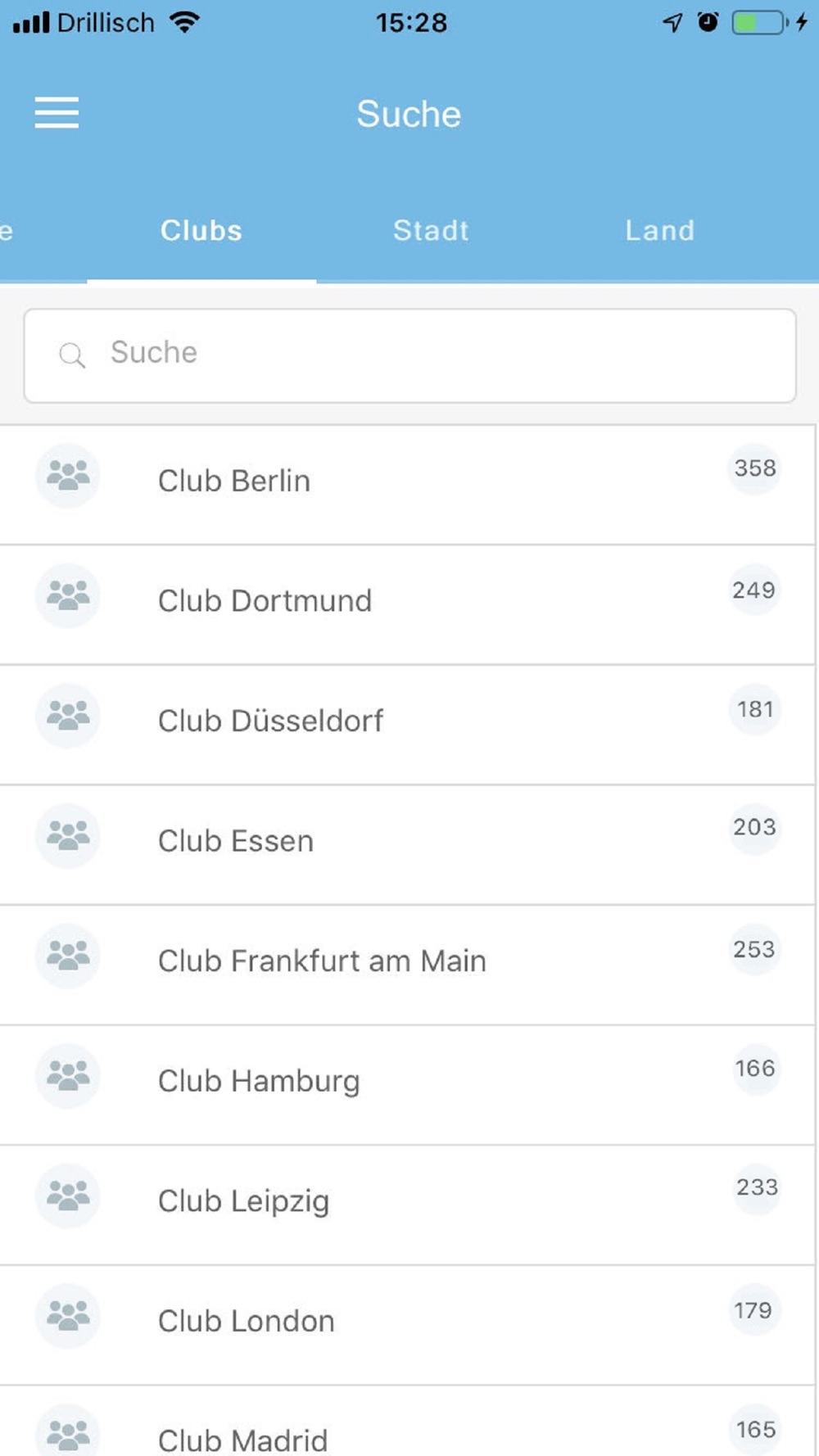Switch to the Stadt tab
This screenshot has height=1456, width=819.
tap(431, 230)
